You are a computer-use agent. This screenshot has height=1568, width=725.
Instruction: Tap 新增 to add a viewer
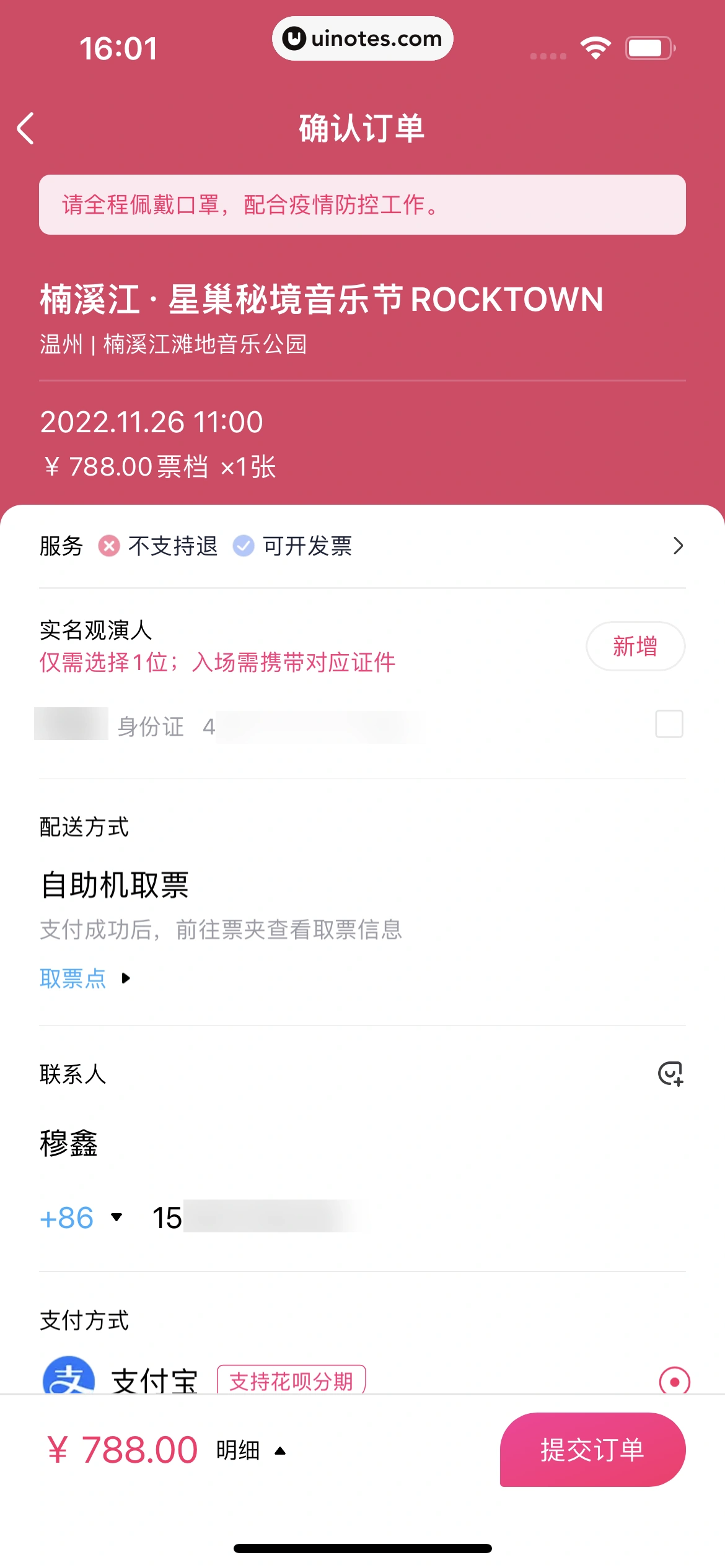point(635,647)
